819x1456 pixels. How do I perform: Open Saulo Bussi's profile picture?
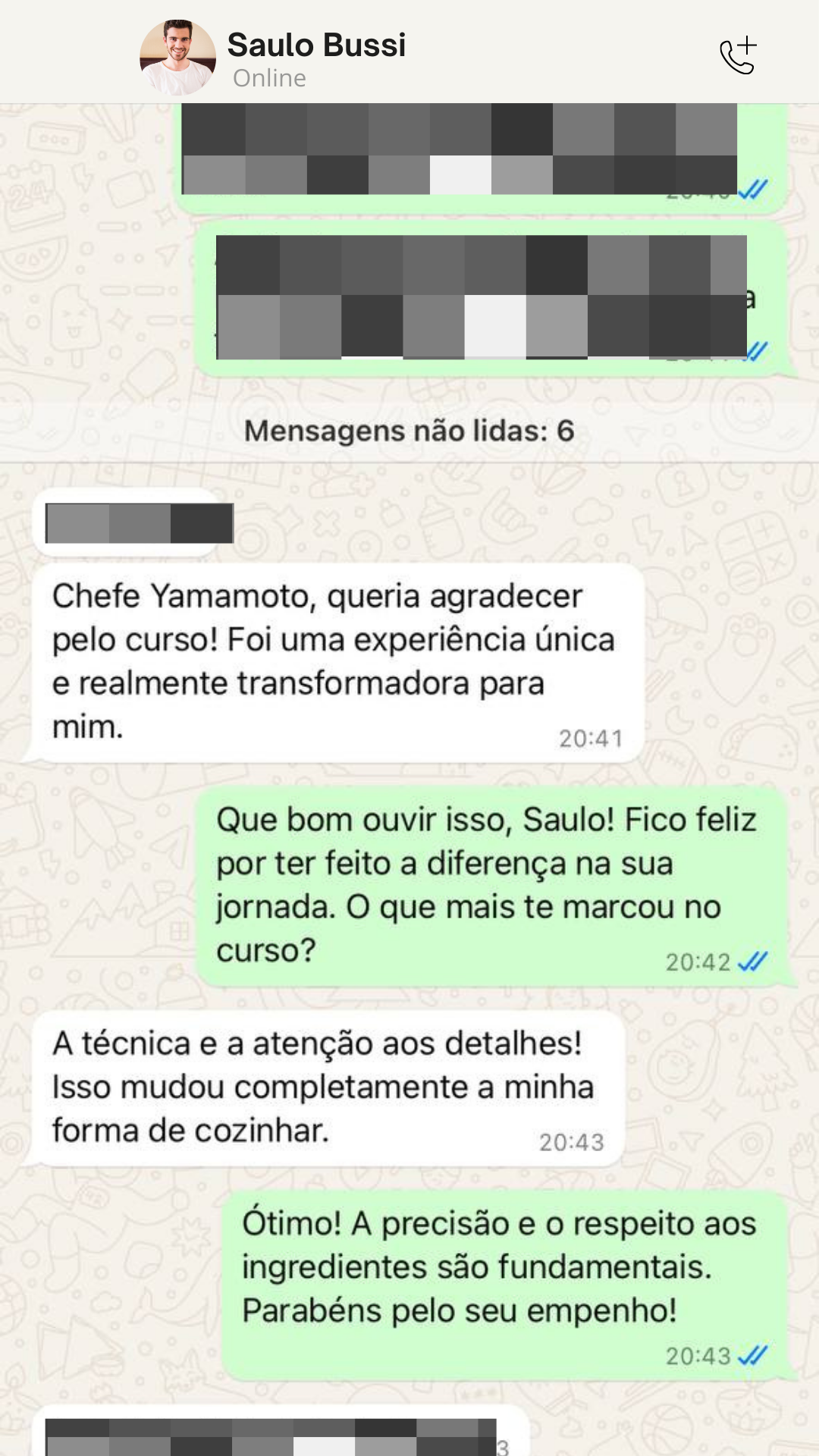177,58
